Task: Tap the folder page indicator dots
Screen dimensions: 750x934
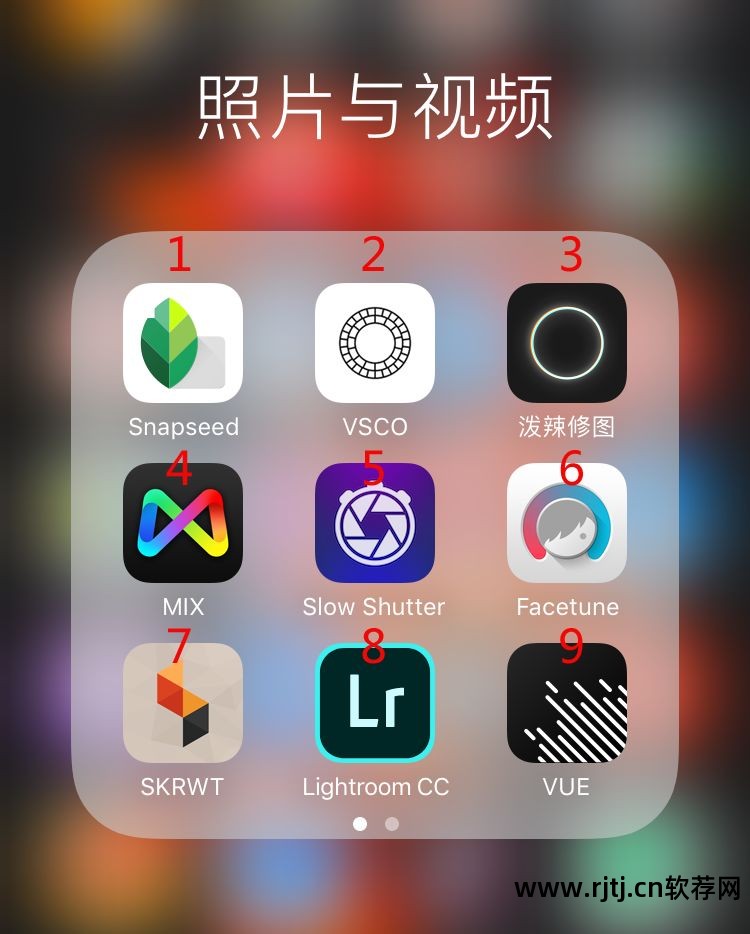Action: (376, 824)
